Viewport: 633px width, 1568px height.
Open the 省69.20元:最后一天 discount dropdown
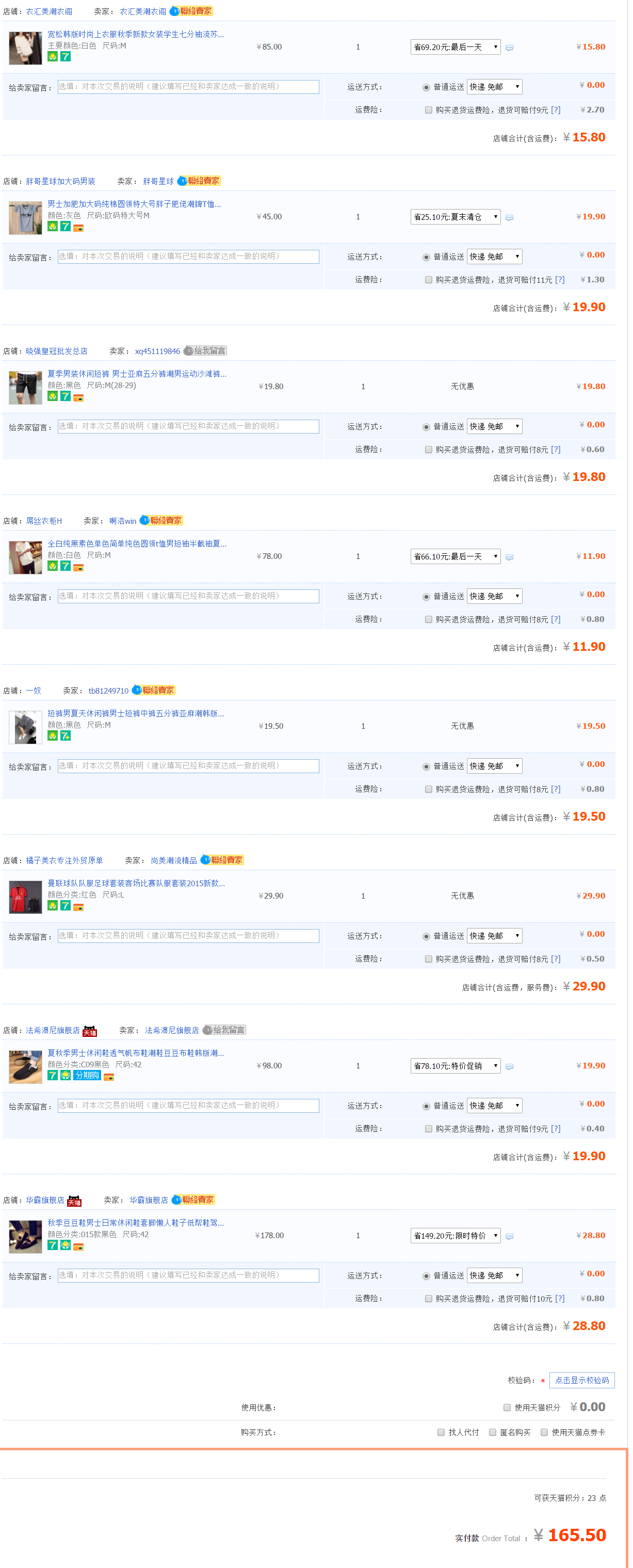tap(455, 47)
